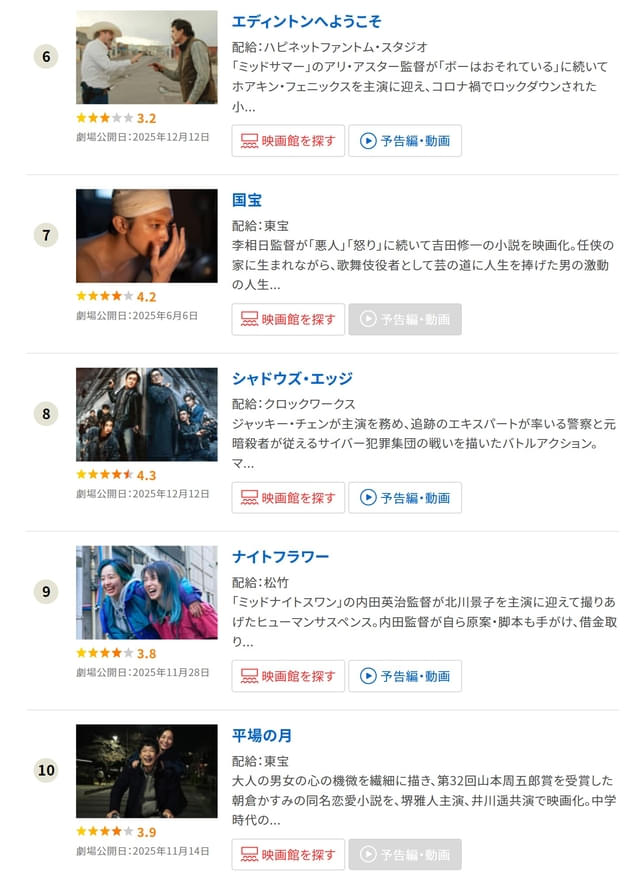Find theaters showing シャドウズ・エッジ

click(x=288, y=497)
